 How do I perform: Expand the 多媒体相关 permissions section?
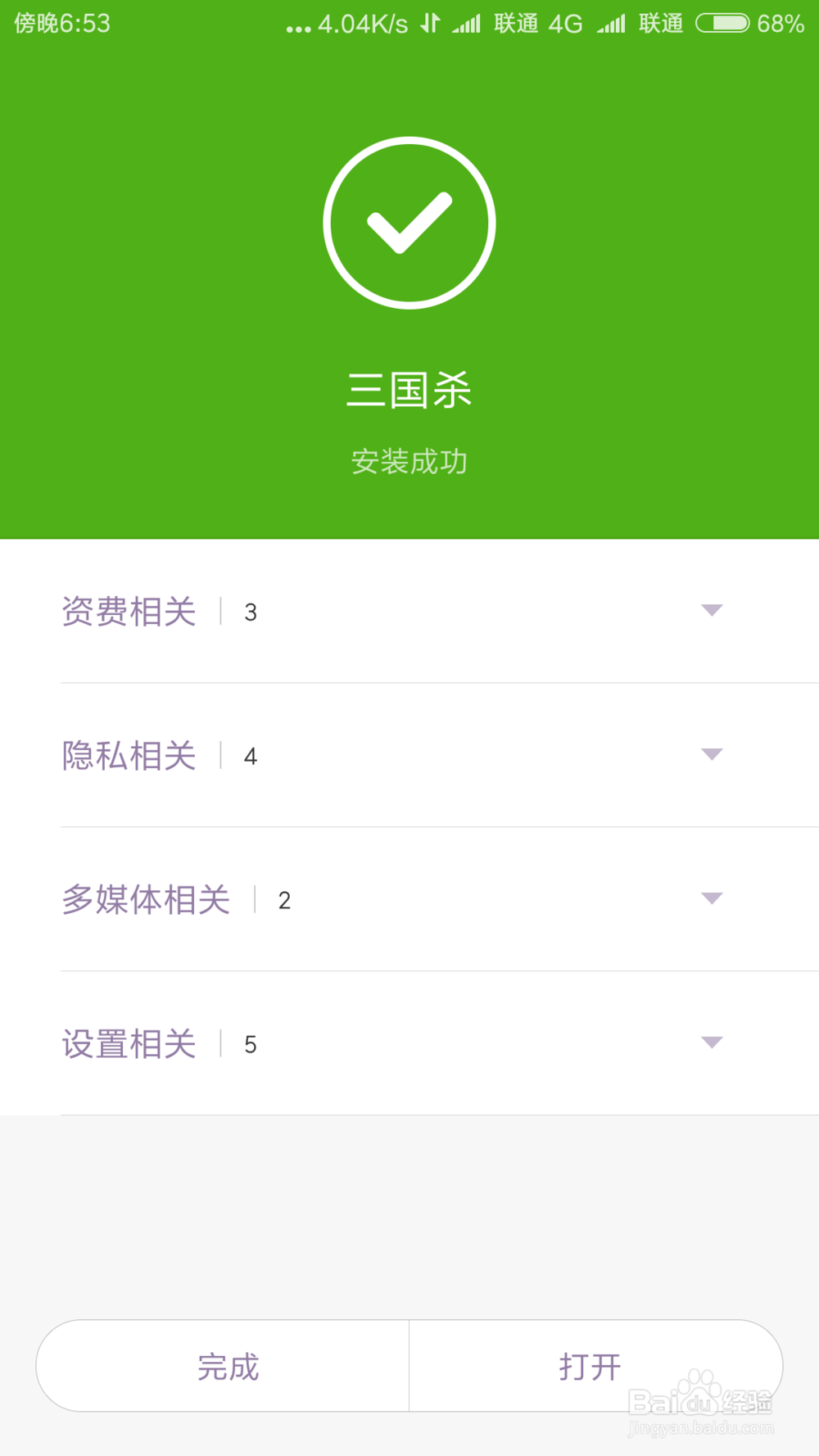pyautogui.click(x=409, y=899)
